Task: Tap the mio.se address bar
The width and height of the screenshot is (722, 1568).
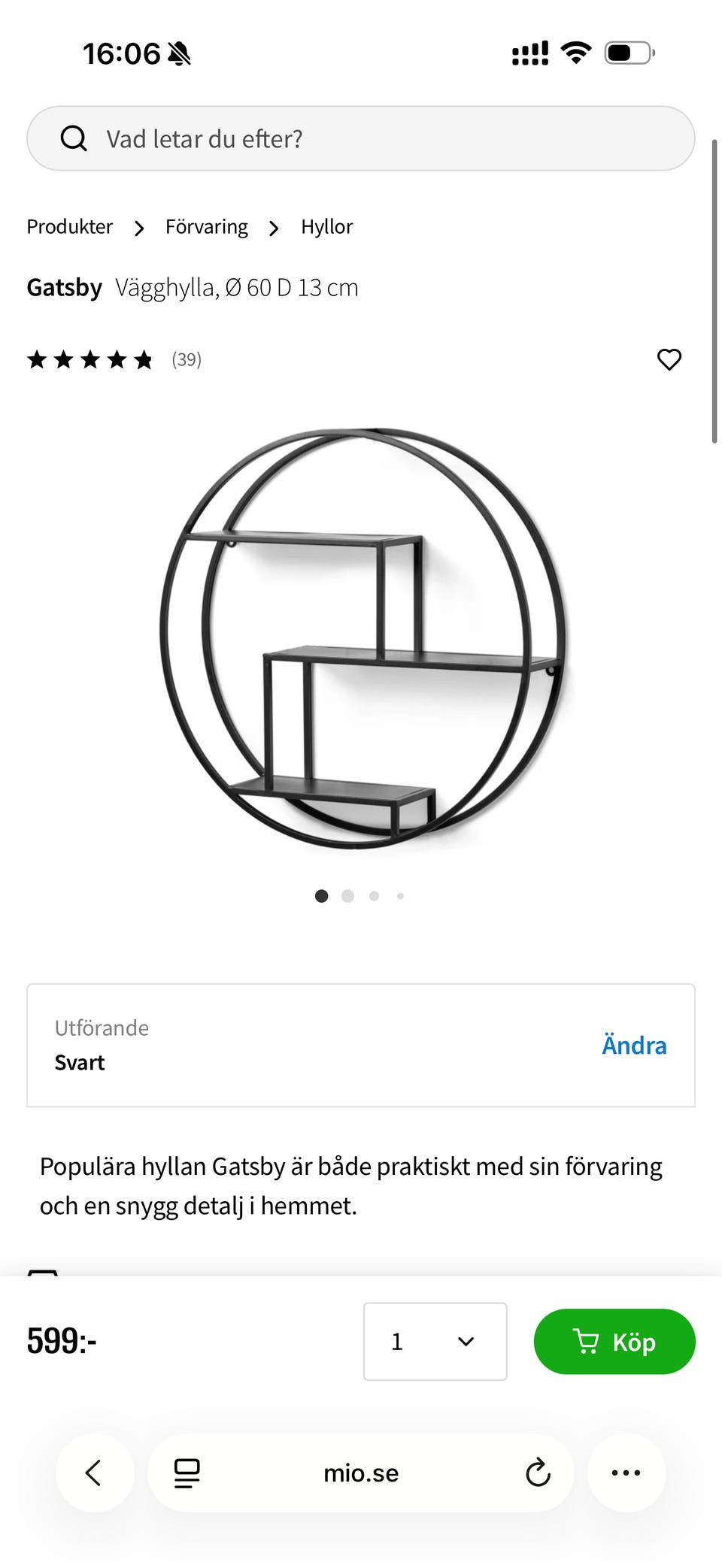Action: click(361, 1473)
